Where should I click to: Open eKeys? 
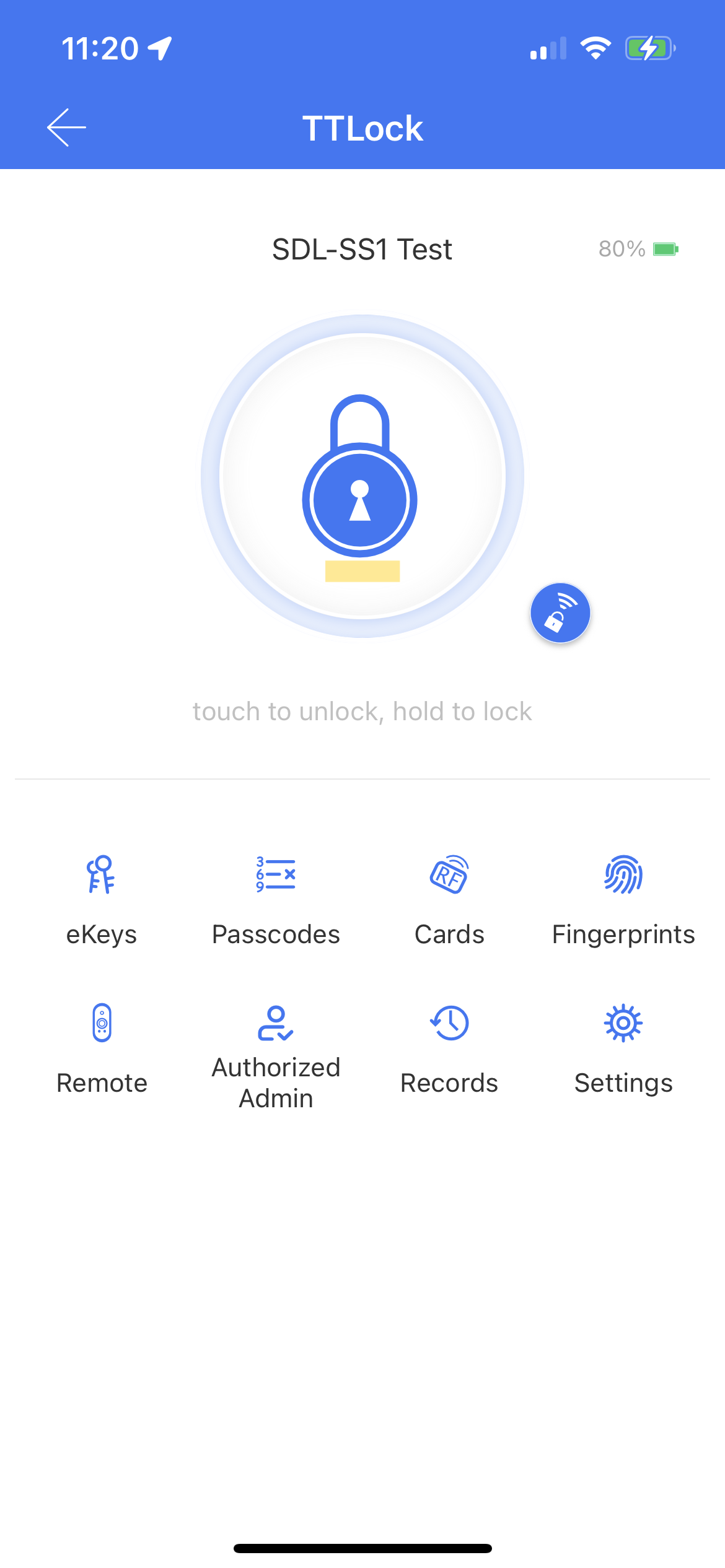102,899
